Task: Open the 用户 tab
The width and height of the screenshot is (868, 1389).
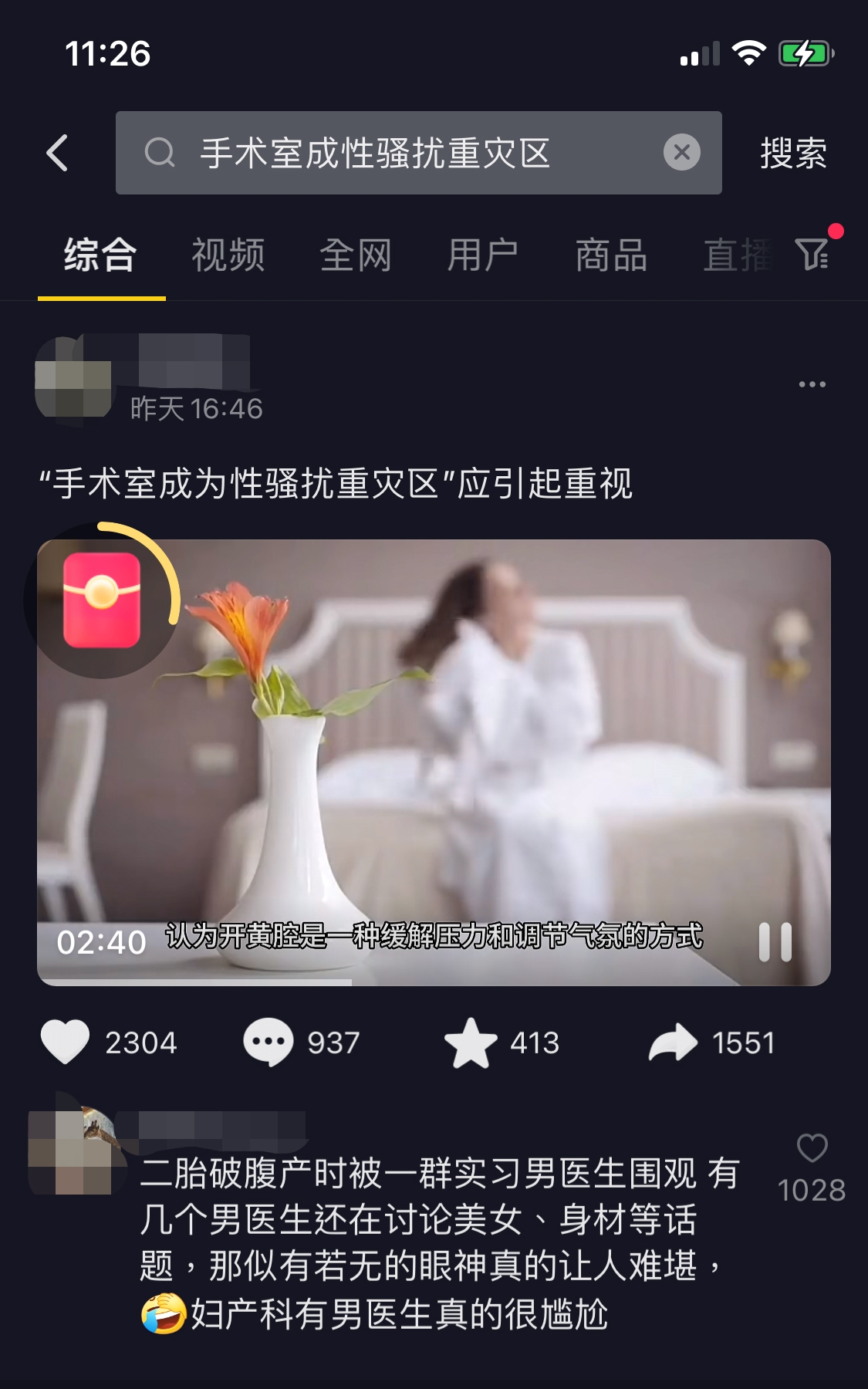Action: tap(483, 255)
